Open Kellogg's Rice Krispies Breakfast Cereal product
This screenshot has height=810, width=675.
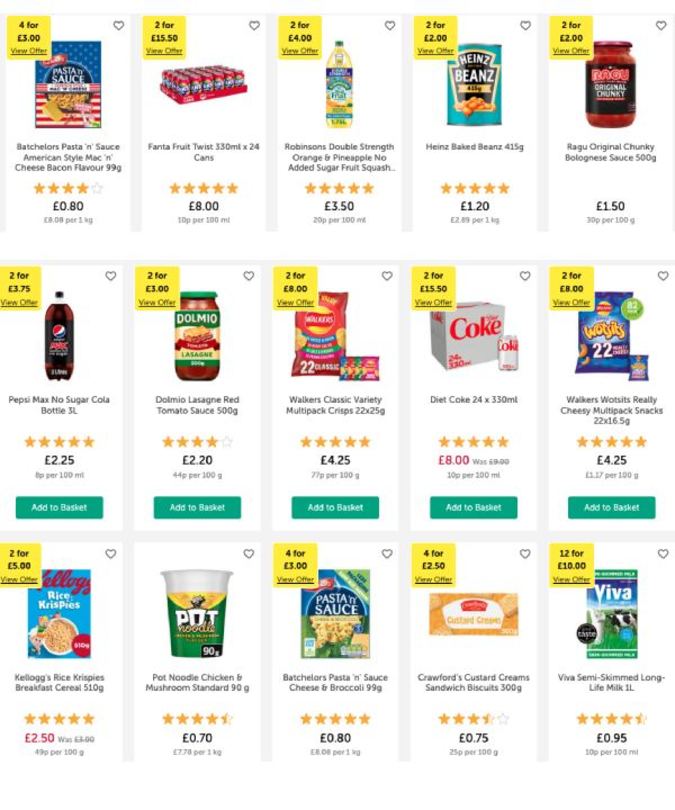pos(60,683)
